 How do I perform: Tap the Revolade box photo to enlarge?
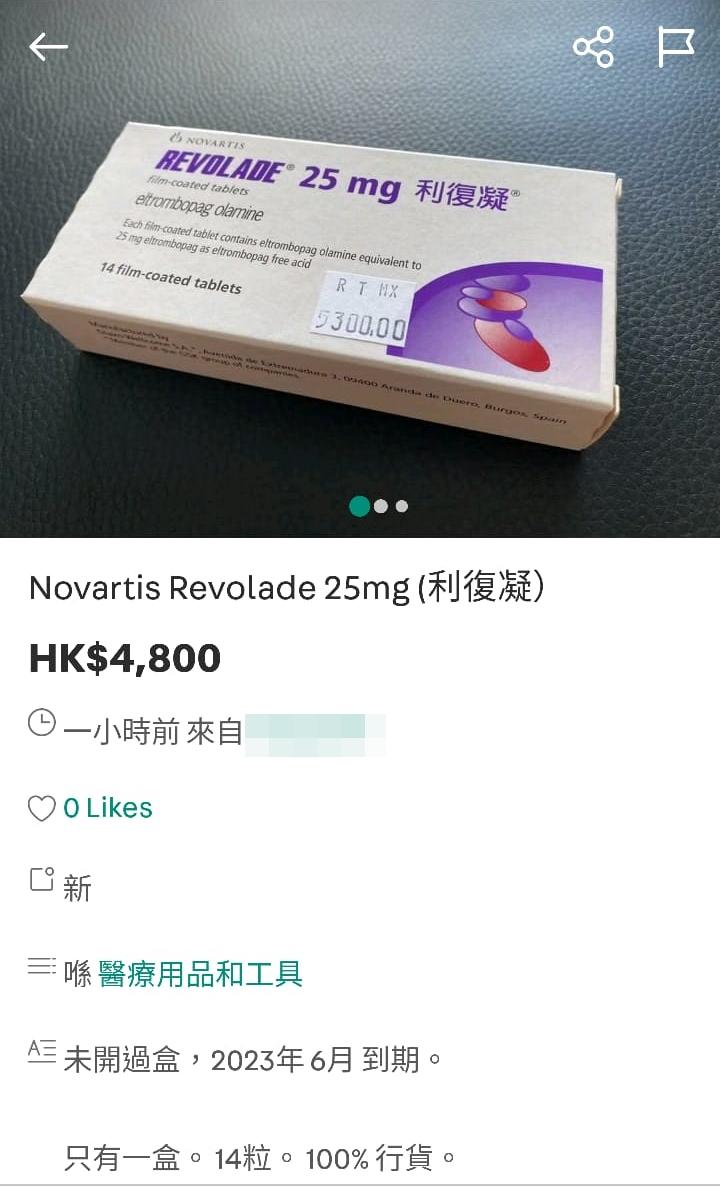360,280
